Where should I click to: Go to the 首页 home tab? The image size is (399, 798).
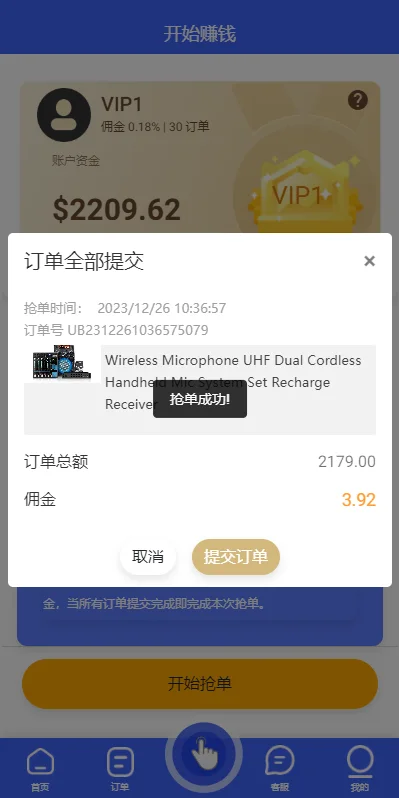pos(40,768)
